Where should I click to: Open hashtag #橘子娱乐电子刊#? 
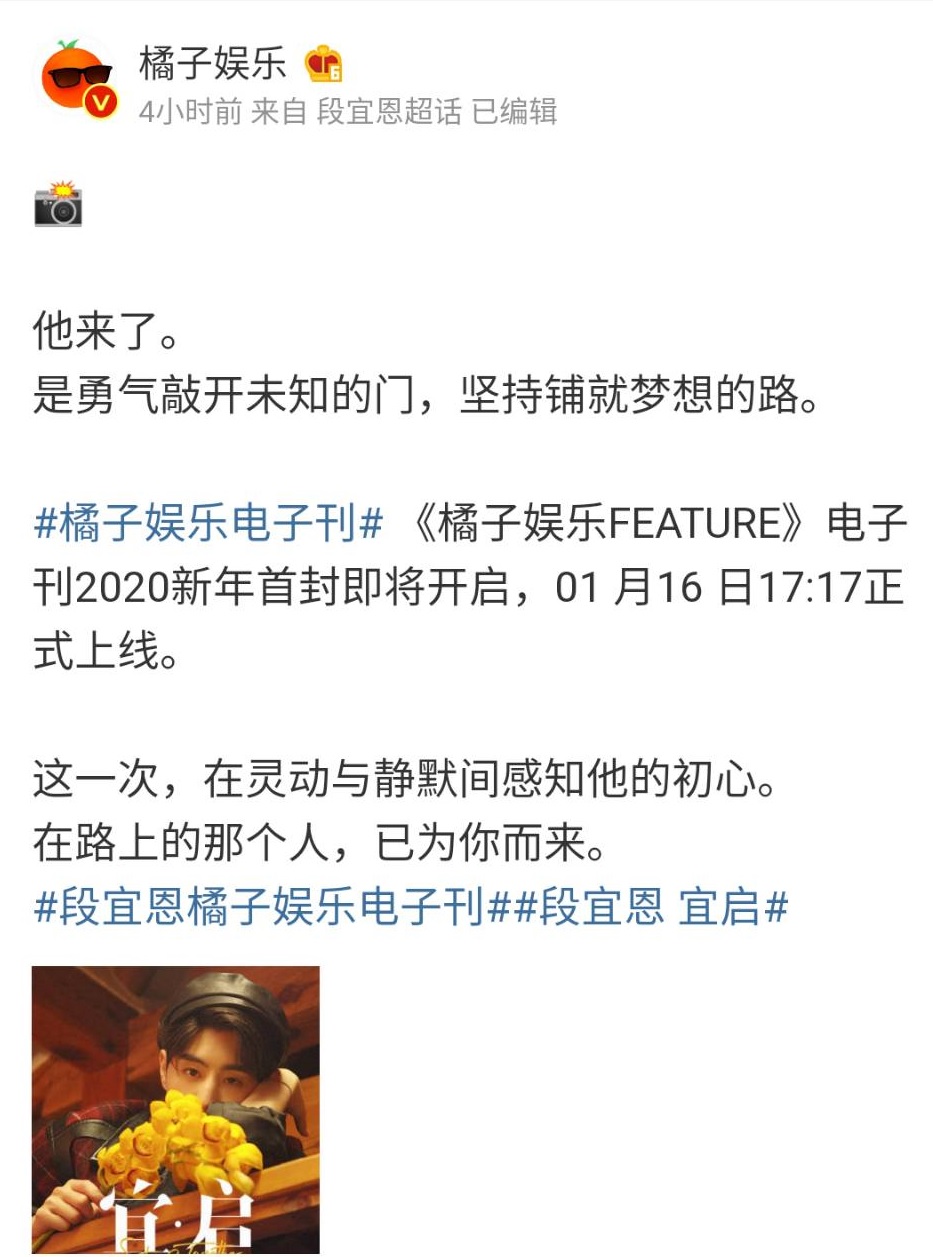(208, 525)
